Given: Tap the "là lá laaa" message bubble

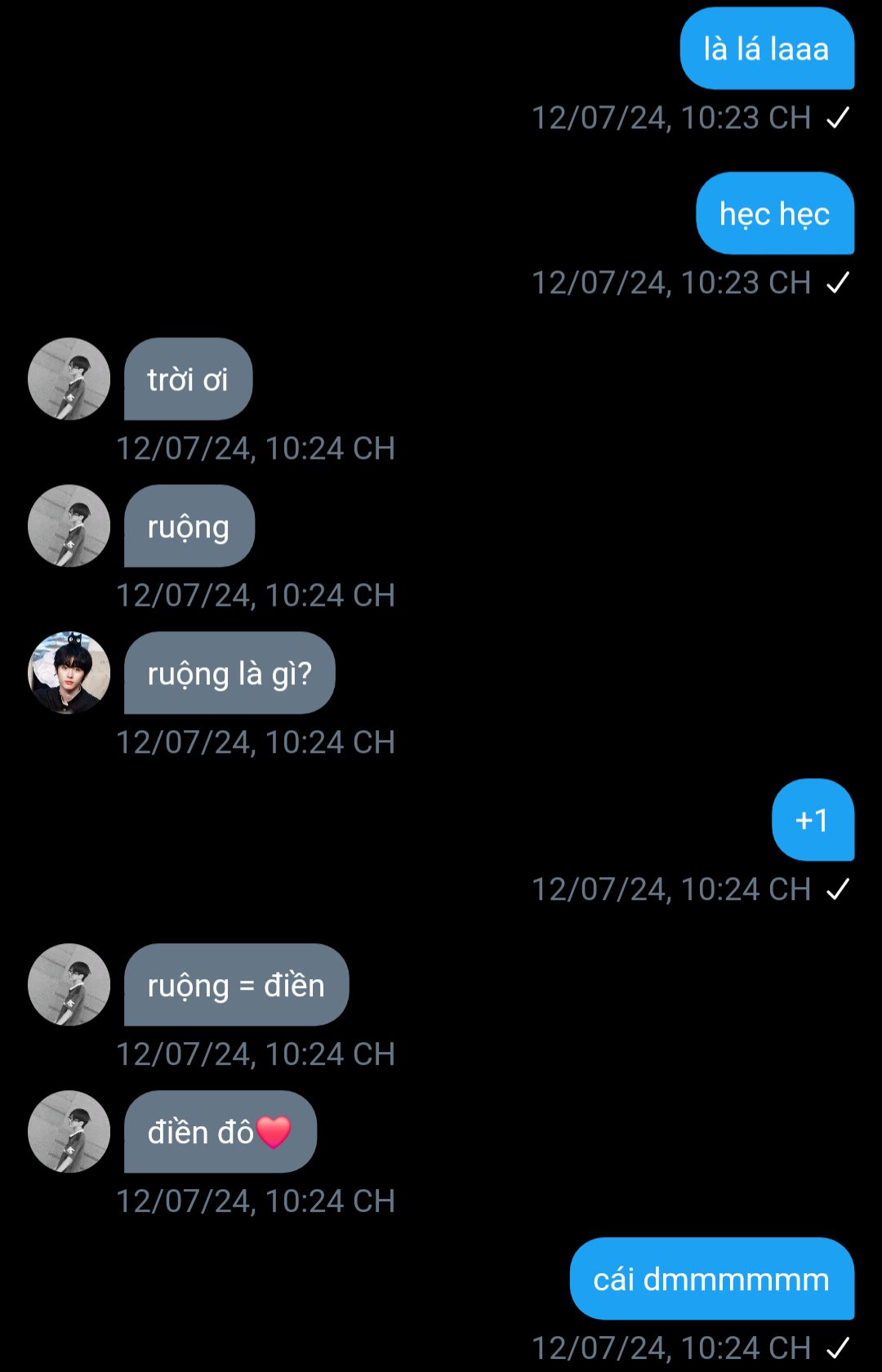Looking at the screenshot, I should coord(766,49).
